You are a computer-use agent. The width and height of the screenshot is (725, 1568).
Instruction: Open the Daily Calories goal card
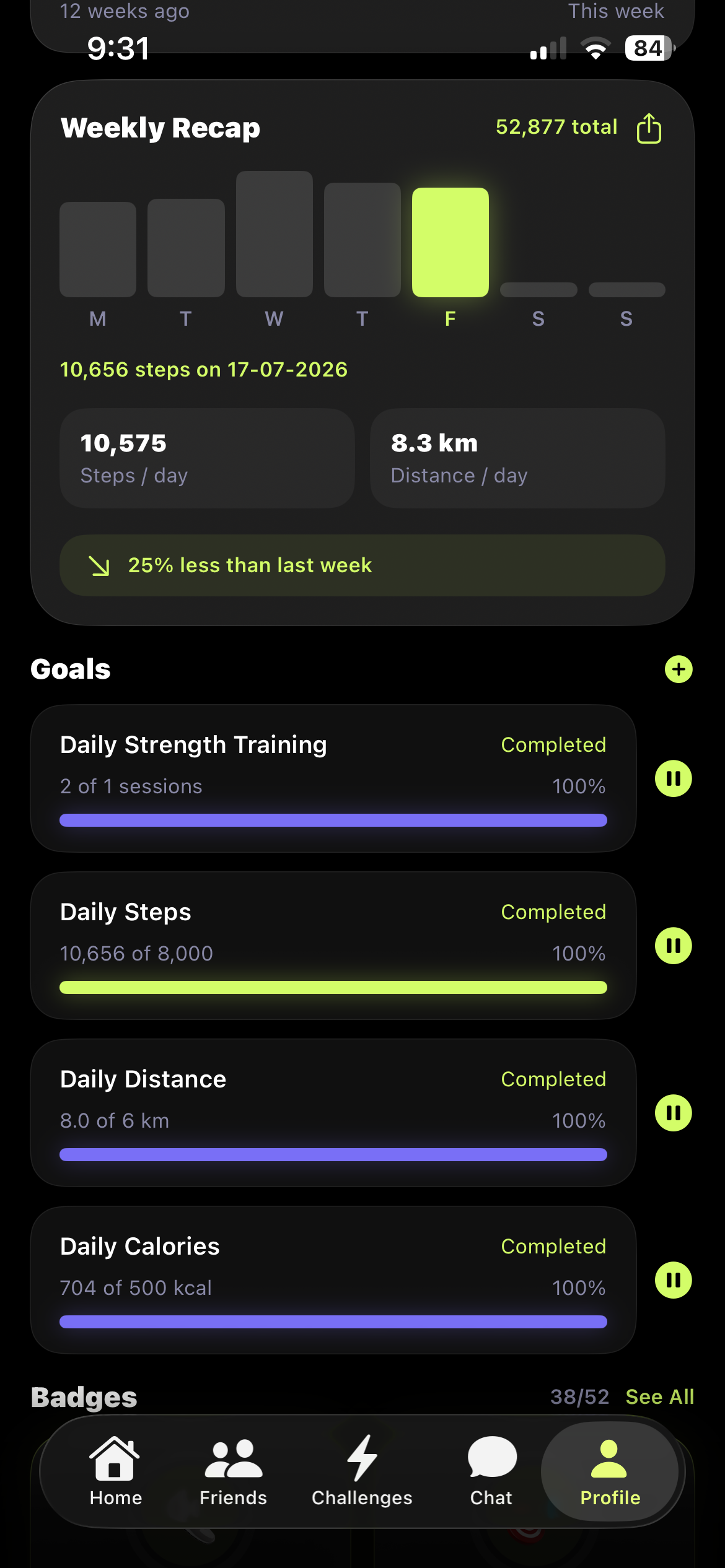pyautogui.click(x=333, y=1280)
